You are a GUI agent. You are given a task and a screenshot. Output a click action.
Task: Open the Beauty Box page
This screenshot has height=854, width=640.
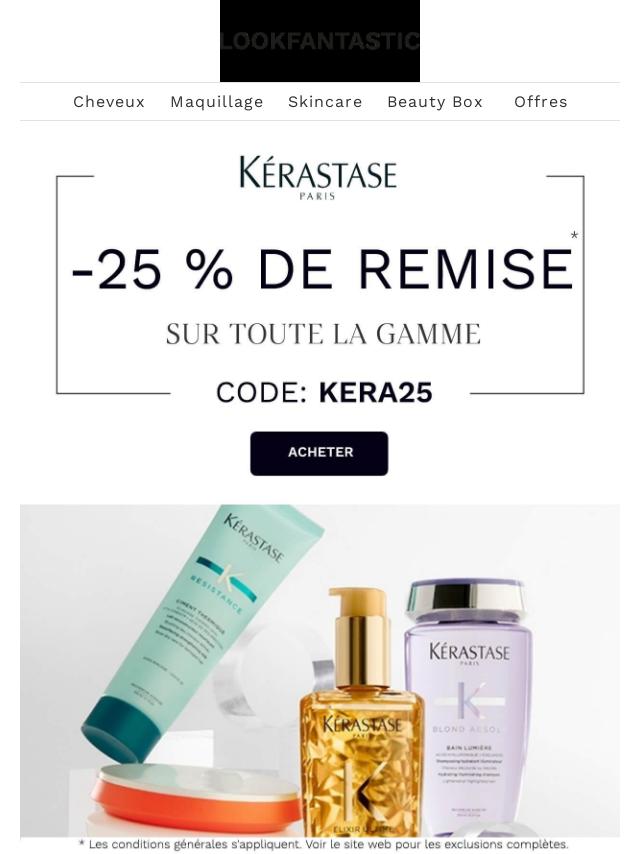tap(435, 102)
